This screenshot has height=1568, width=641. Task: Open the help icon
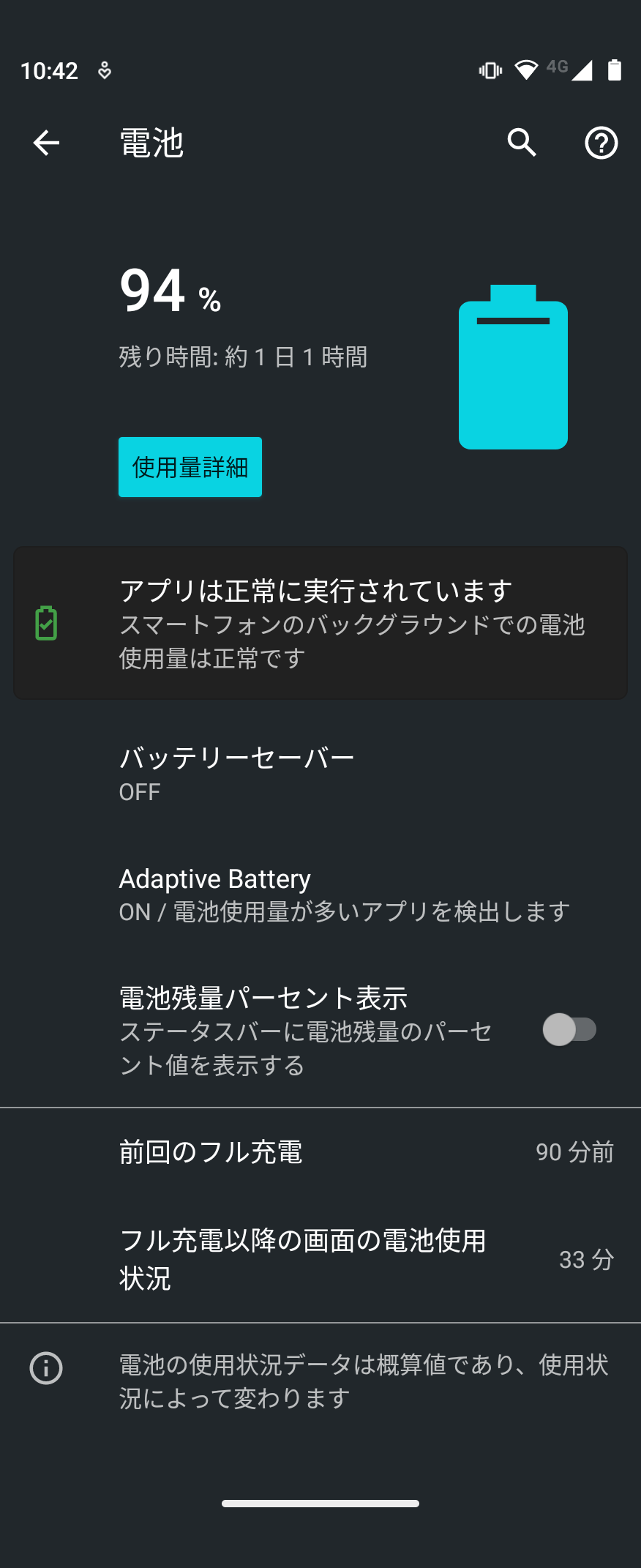(x=601, y=143)
